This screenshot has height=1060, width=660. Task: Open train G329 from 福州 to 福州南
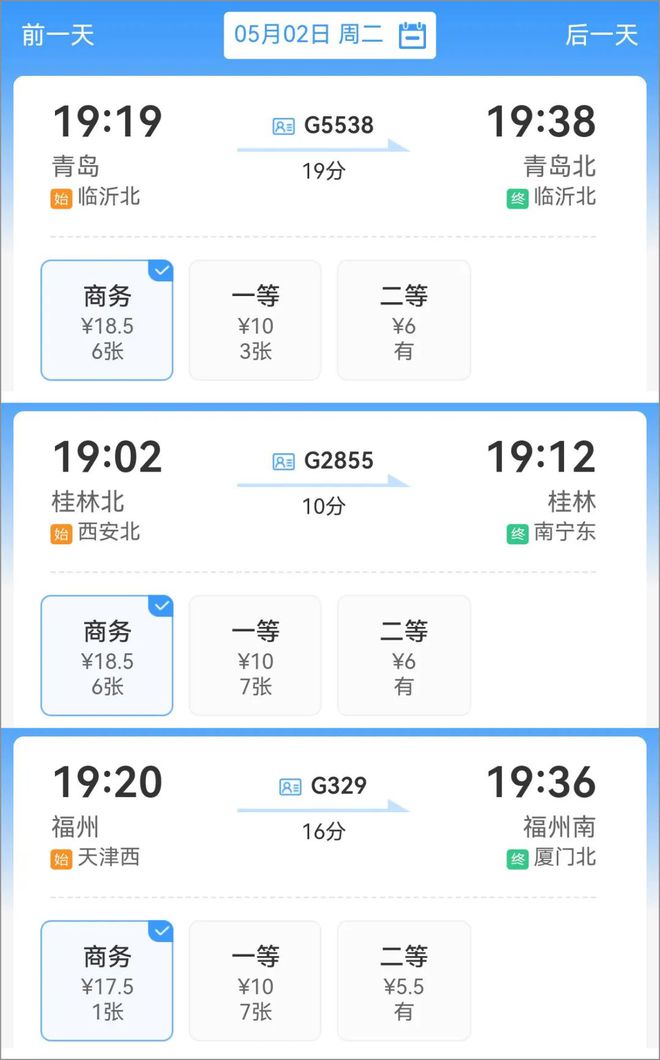point(324,810)
